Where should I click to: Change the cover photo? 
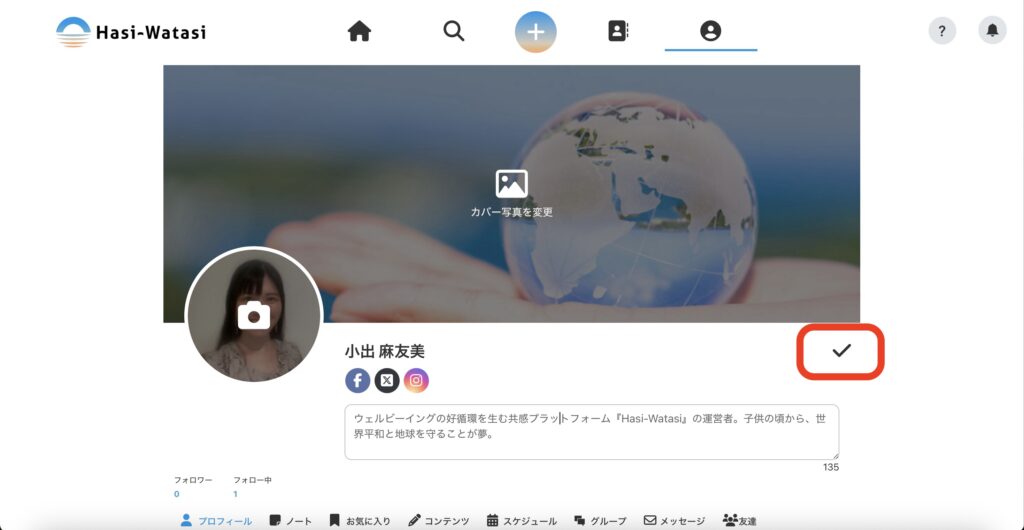pyautogui.click(x=511, y=193)
